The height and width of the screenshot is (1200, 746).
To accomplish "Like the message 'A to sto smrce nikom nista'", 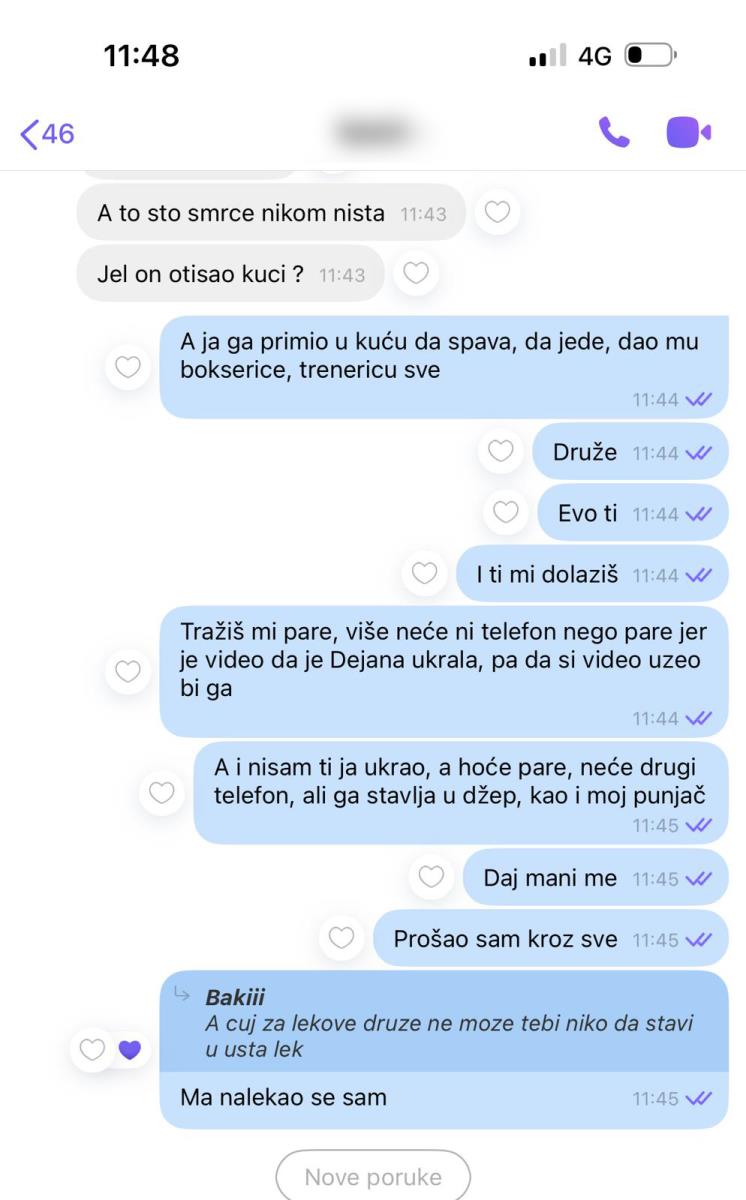I will 497,212.
